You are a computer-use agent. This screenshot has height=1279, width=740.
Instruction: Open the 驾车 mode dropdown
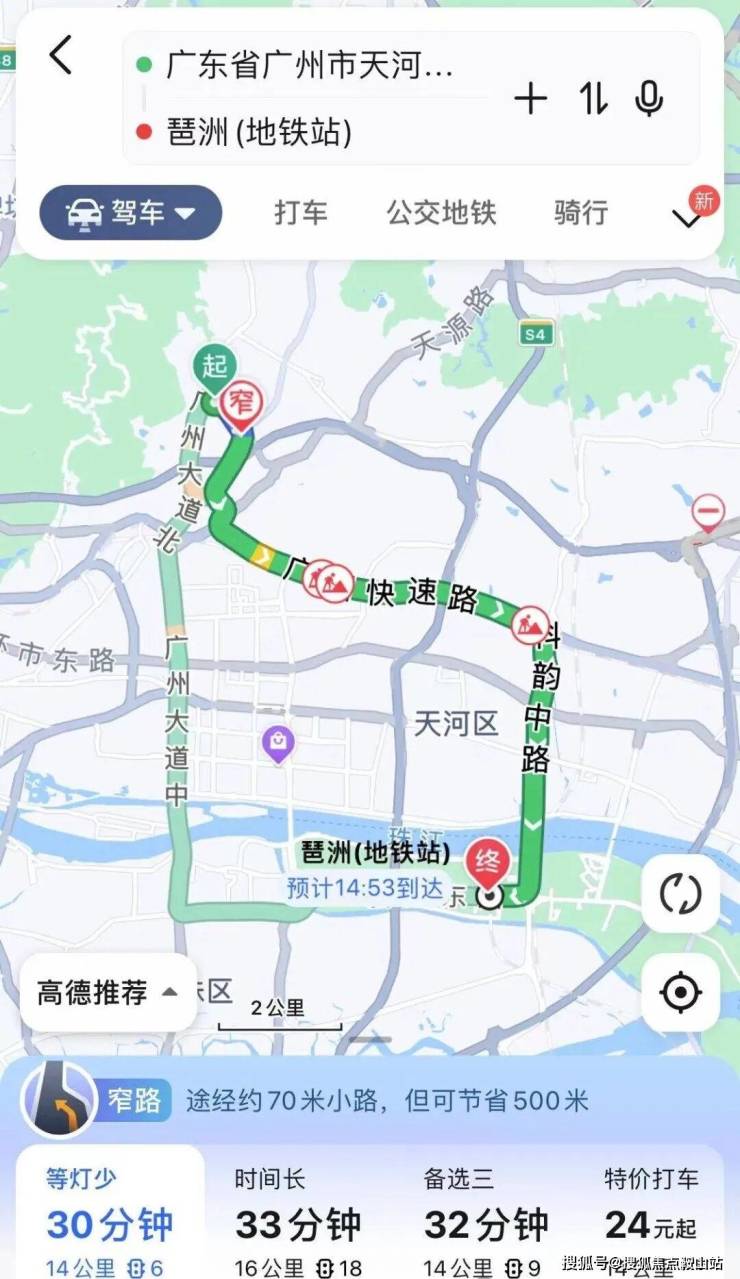[x=131, y=212]
